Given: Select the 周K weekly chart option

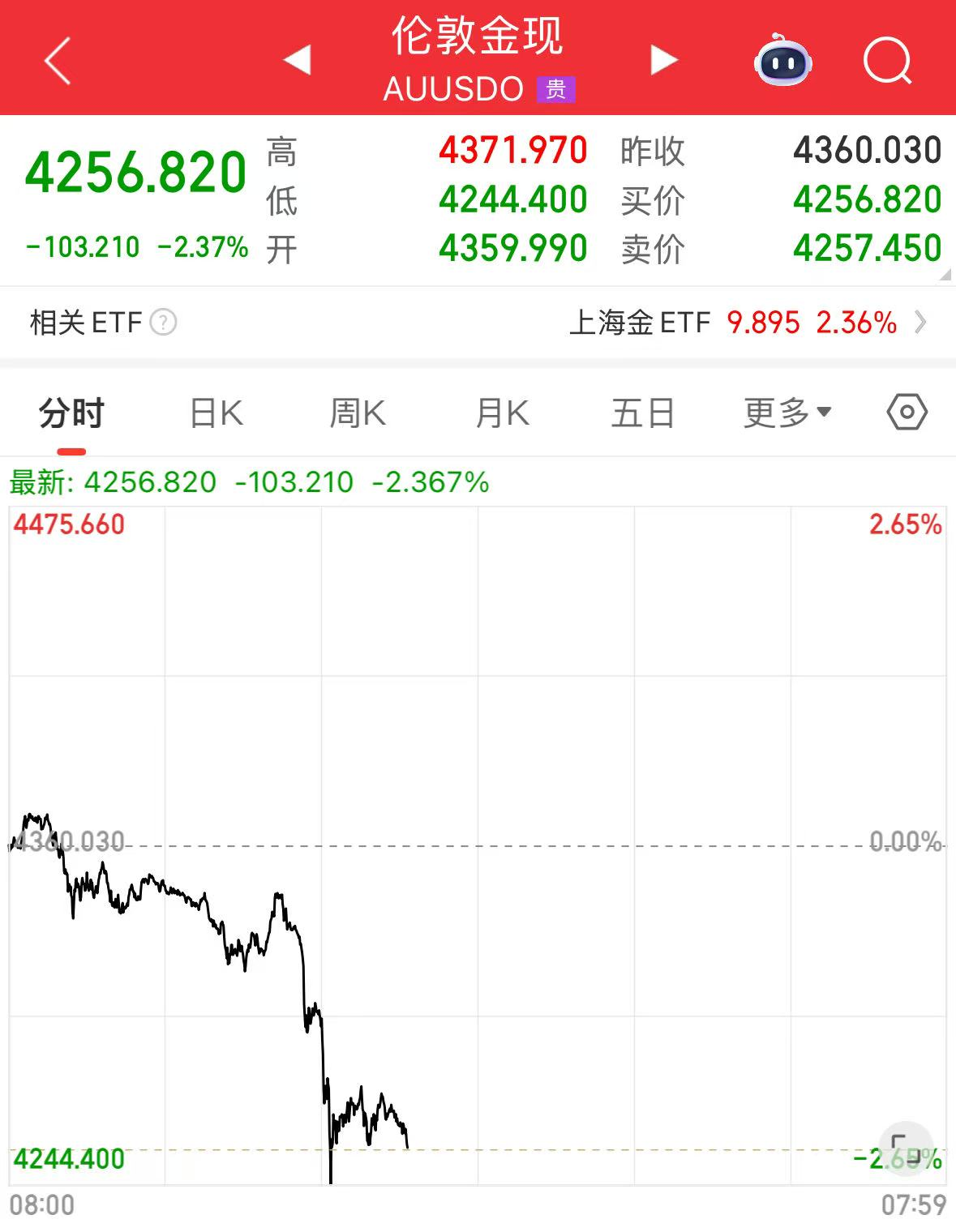Looking at the screenshot, I should click(x=358, y=412).
